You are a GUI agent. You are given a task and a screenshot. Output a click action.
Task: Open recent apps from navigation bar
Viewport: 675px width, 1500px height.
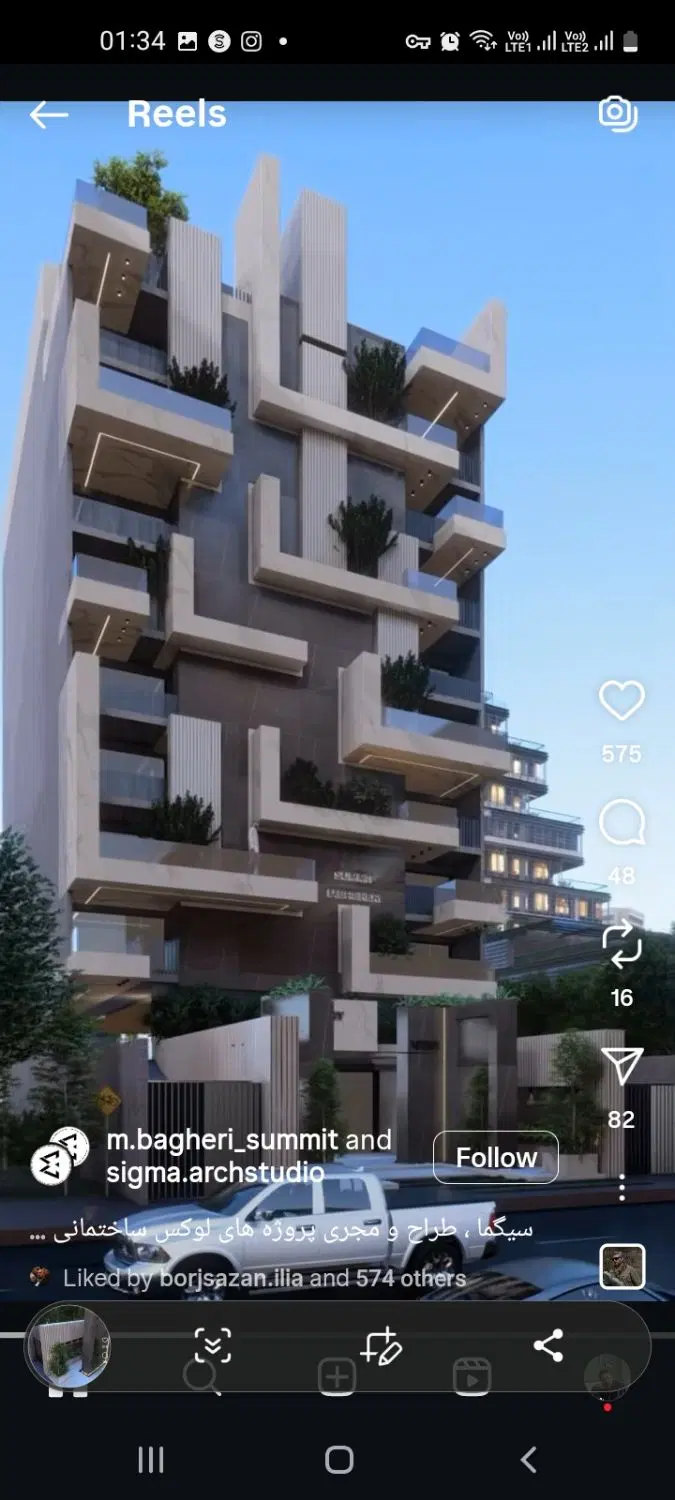click(x=151, y=1460)
